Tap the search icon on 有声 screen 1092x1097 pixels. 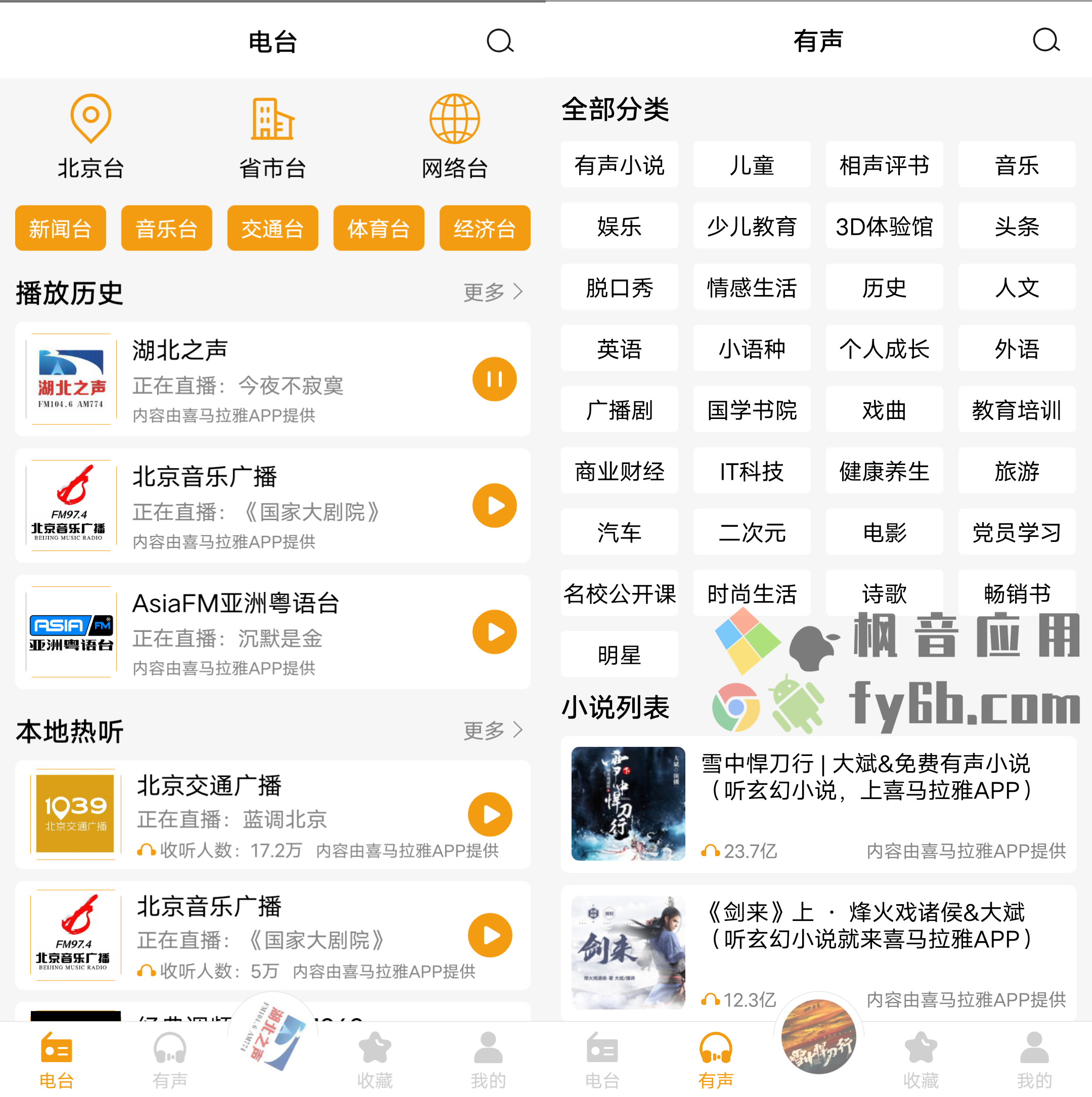click(x=1045, y=41)
